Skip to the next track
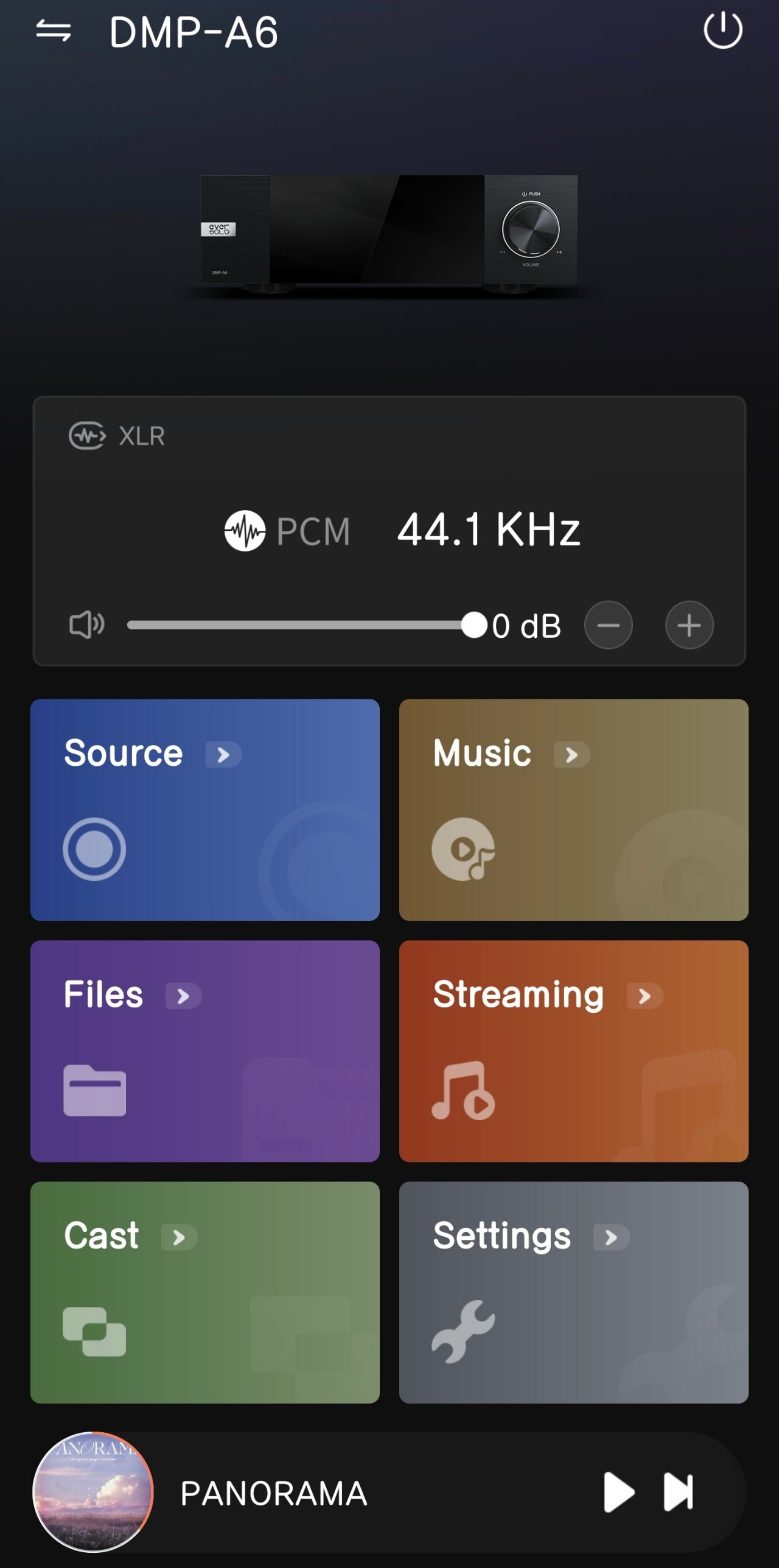The width and height of the screenshot is (779, 1568). 679,1492
